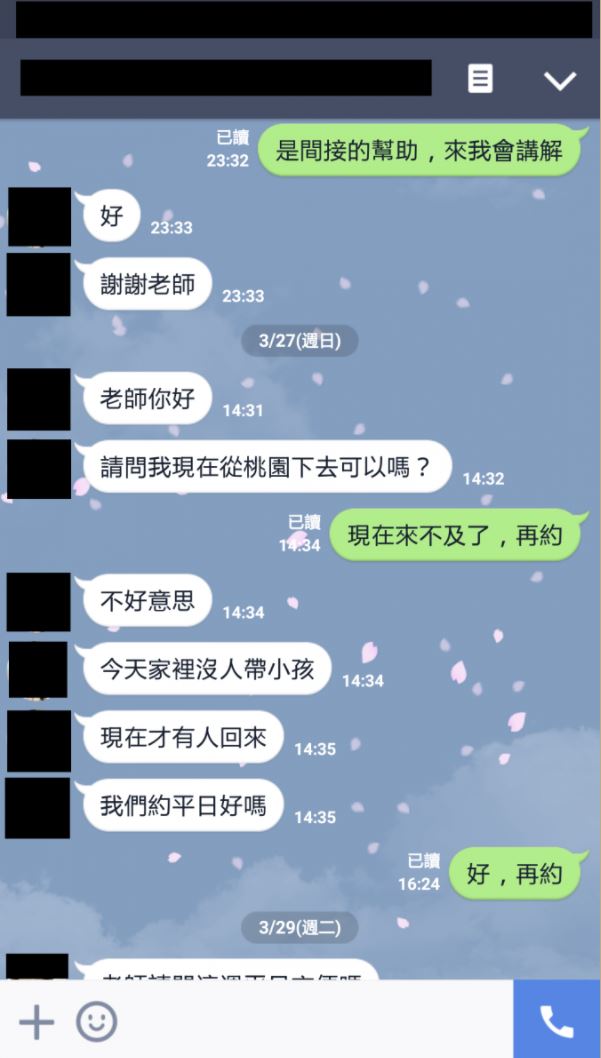Image resolution: width=601 pixels, height=1058 pixels.
Task: Open the emoji sticker picker
Action: click(x=97, y=1021)
